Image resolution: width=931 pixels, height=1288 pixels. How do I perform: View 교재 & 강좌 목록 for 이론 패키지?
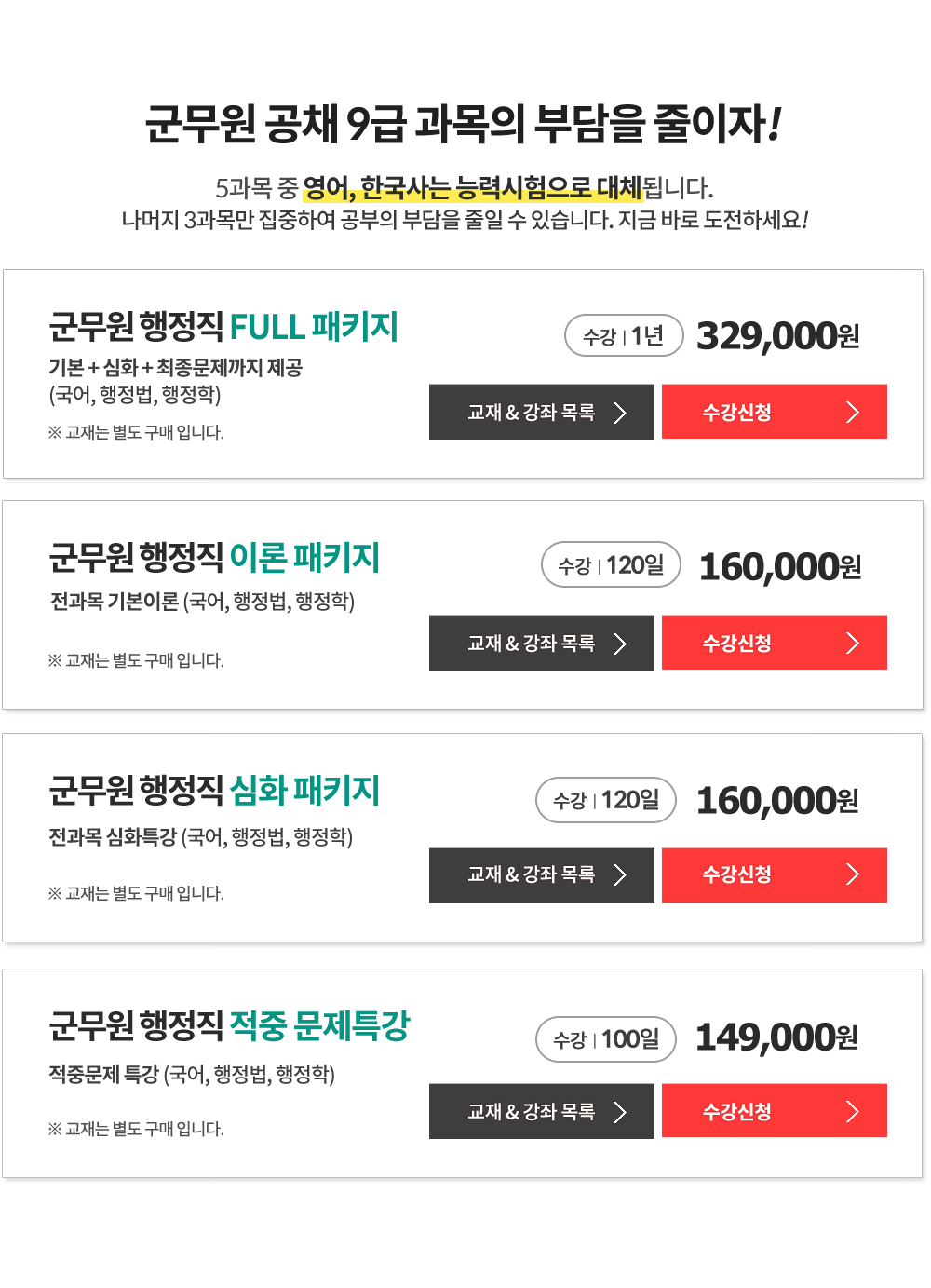pos(541,643)
